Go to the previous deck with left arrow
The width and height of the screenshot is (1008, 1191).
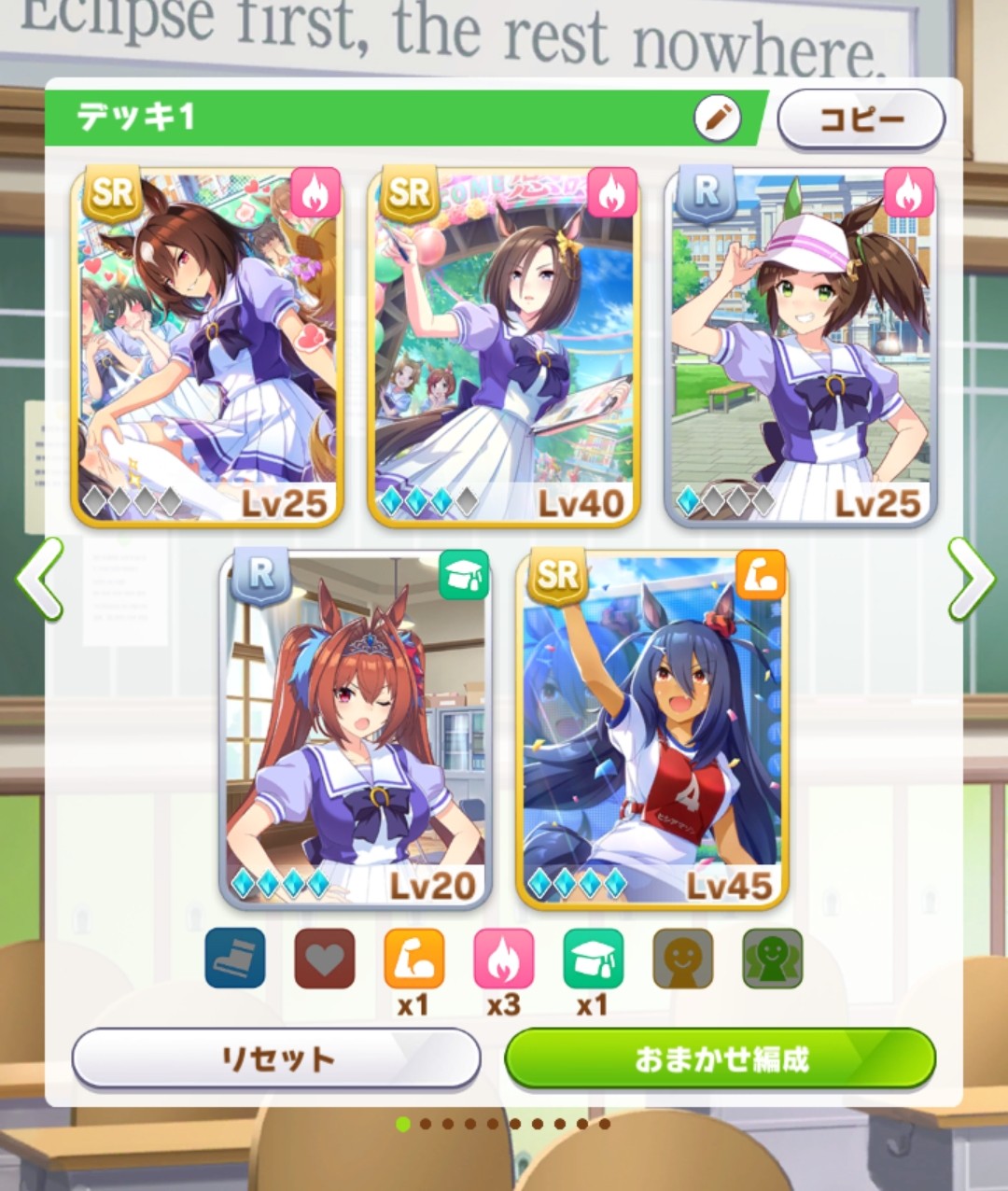click(x=39, y=579)
